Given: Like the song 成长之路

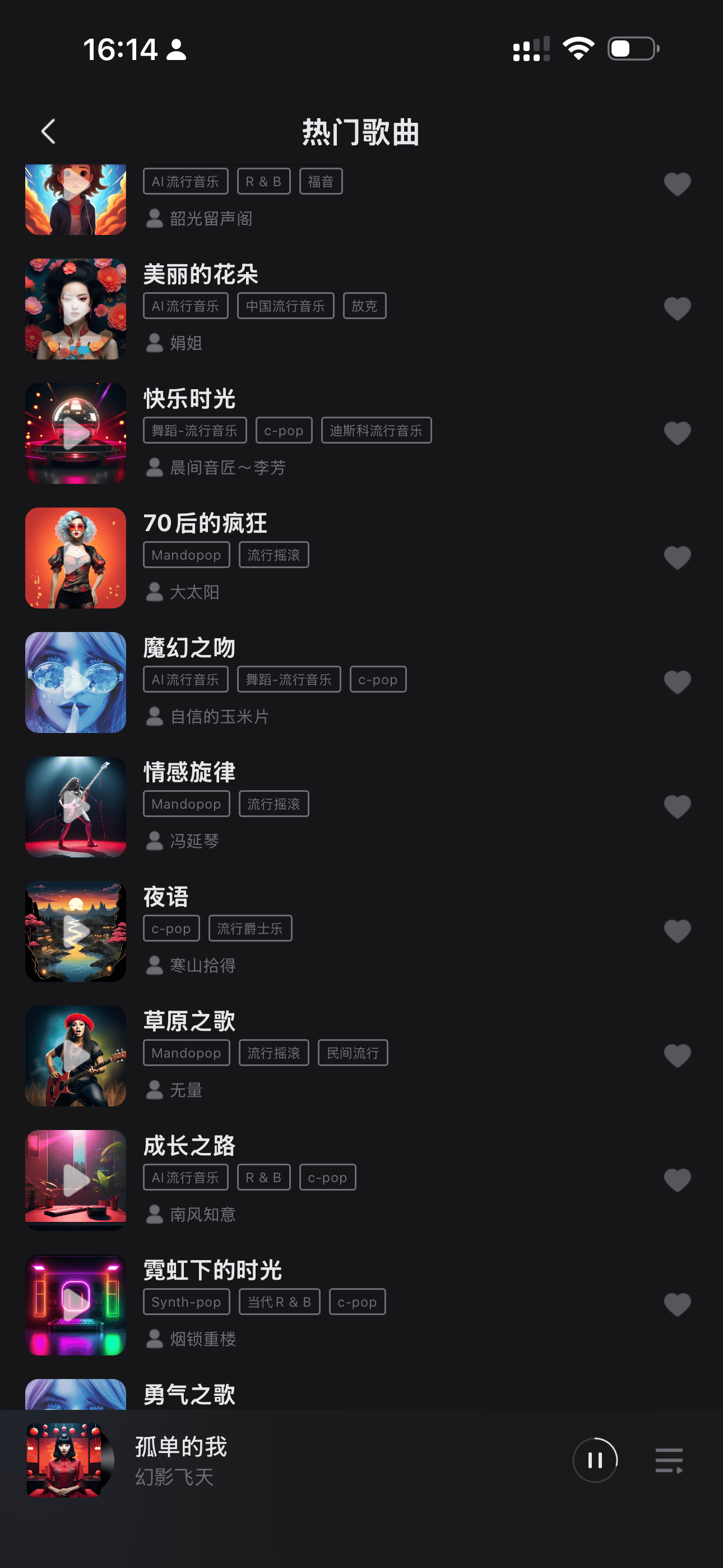Looking at the screenshot, I should (x=676, y=1180).
